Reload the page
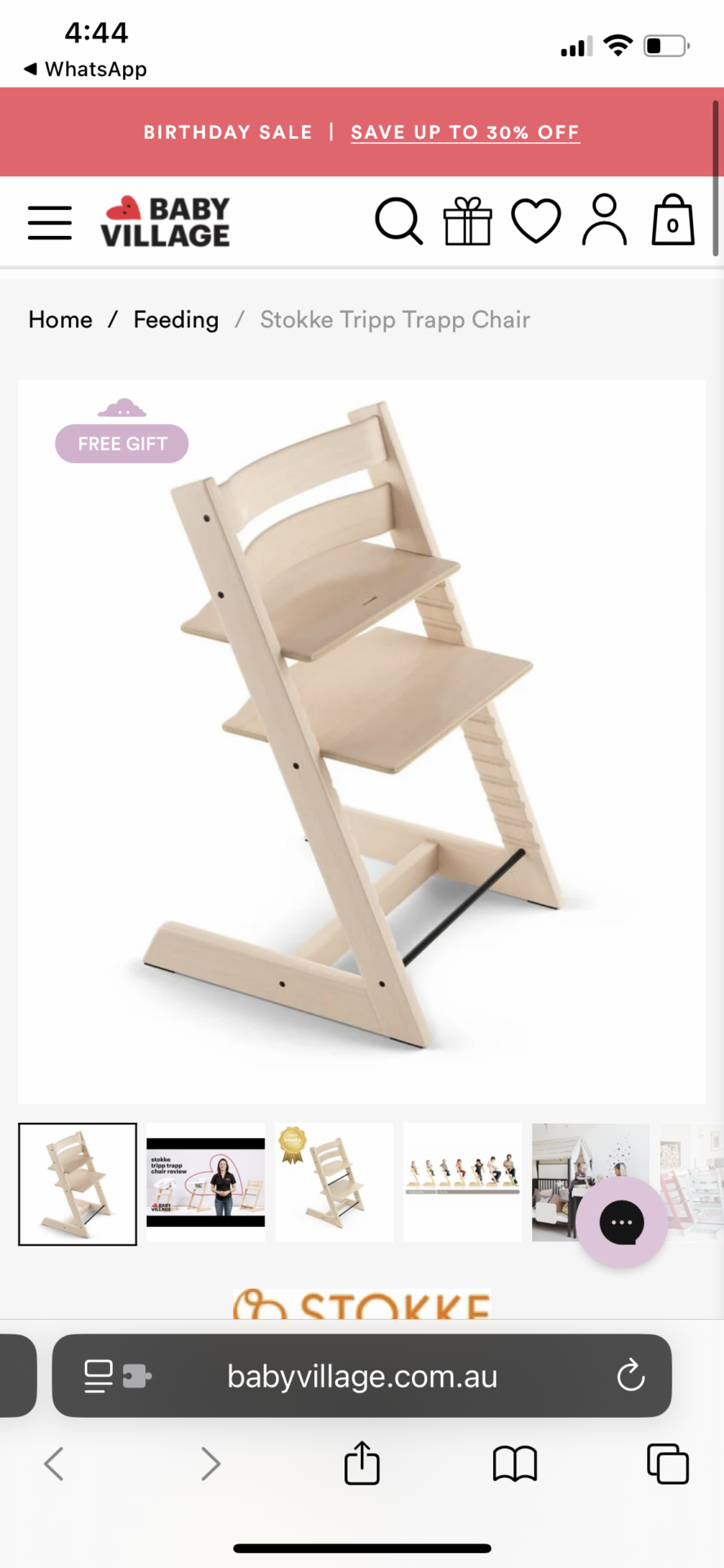Viewport: 724px width, 1568px height. click(630, 1376)
